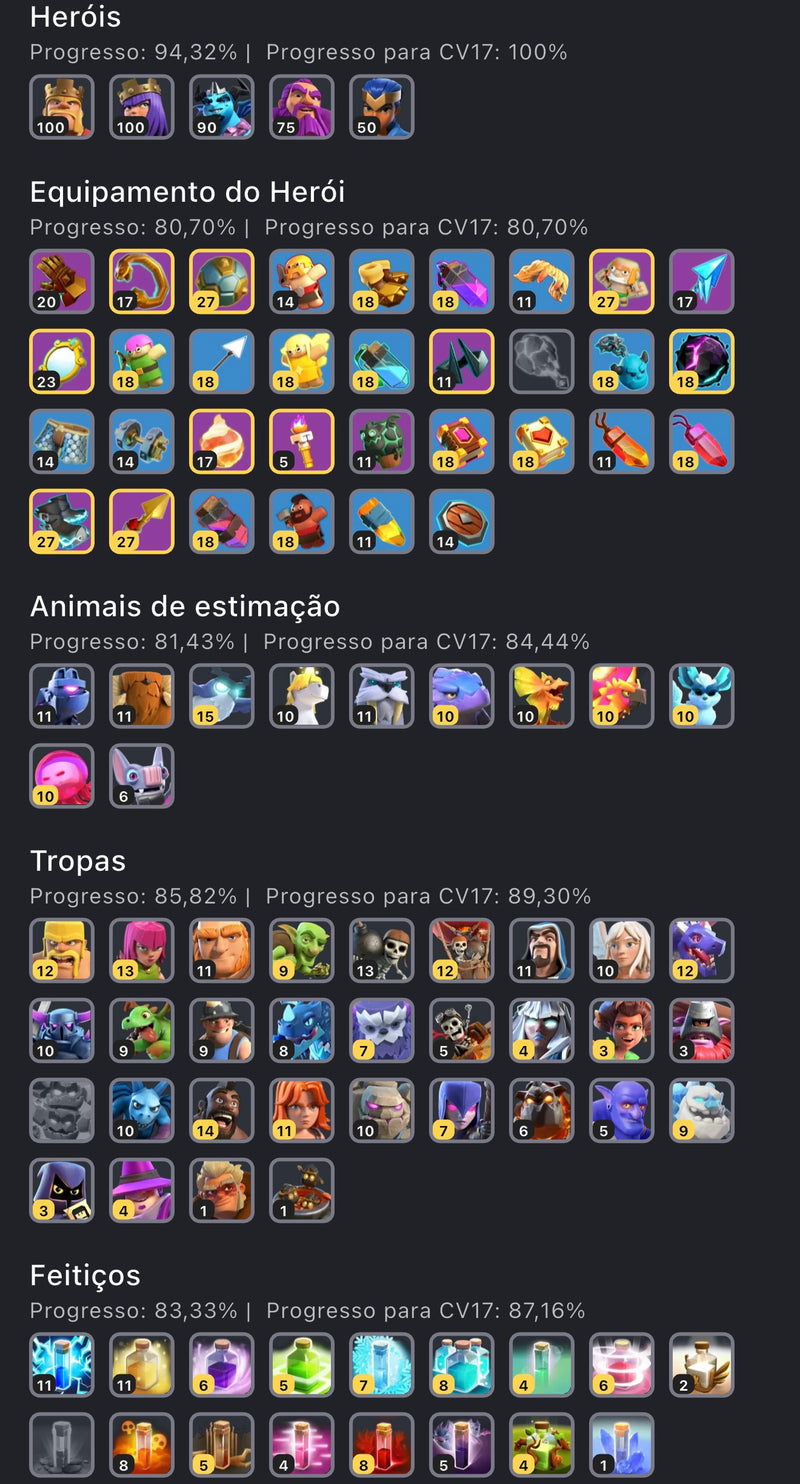Select the Wizard troop icon

pyautogui.click(x=541, y=951)
